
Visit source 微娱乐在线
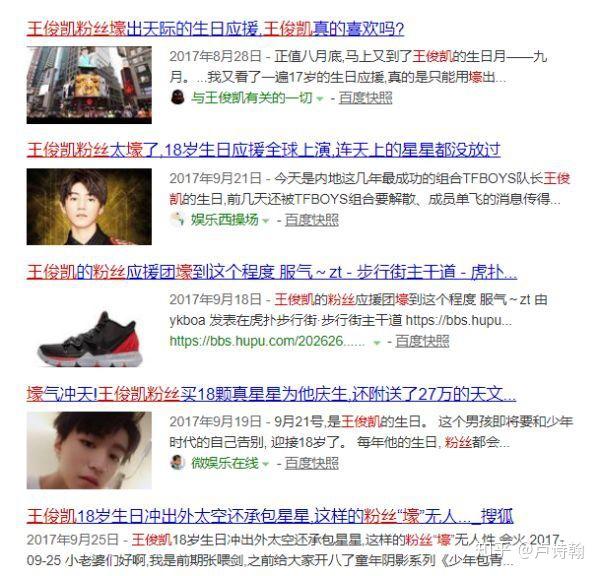pos(224,463)
